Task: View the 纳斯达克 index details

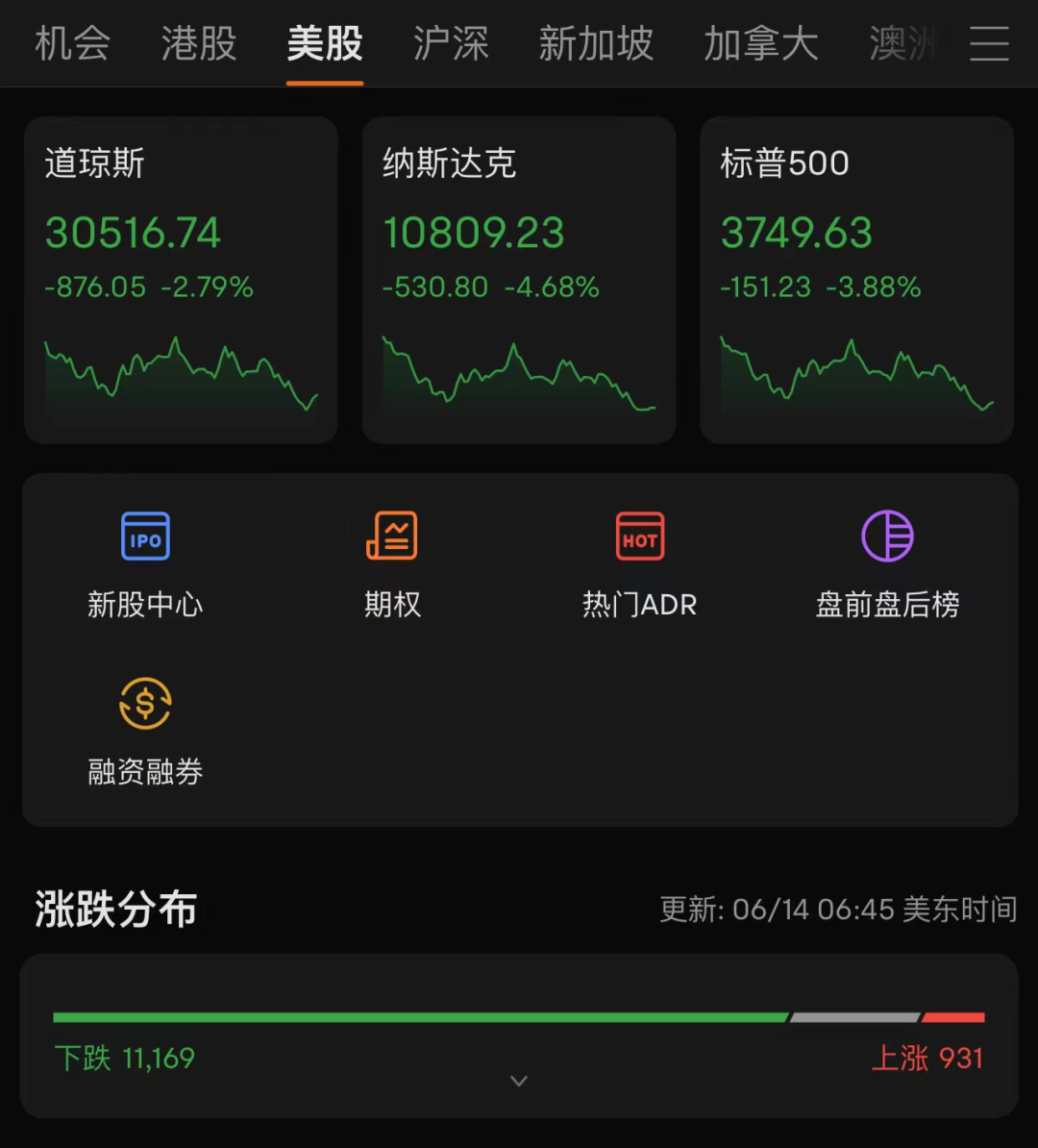Action: [519, 280]
